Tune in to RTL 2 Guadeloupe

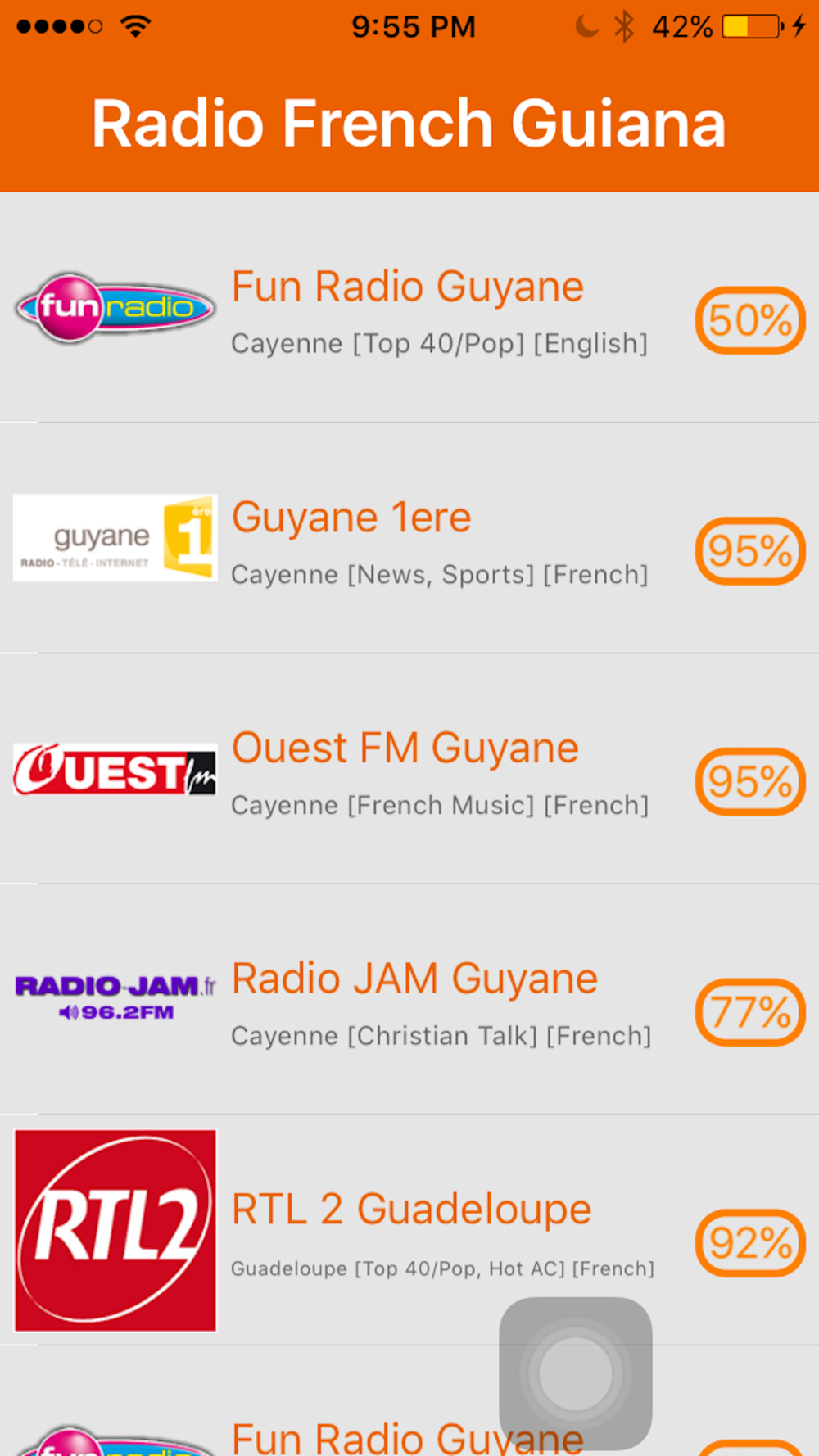[x=409, y=1229]
